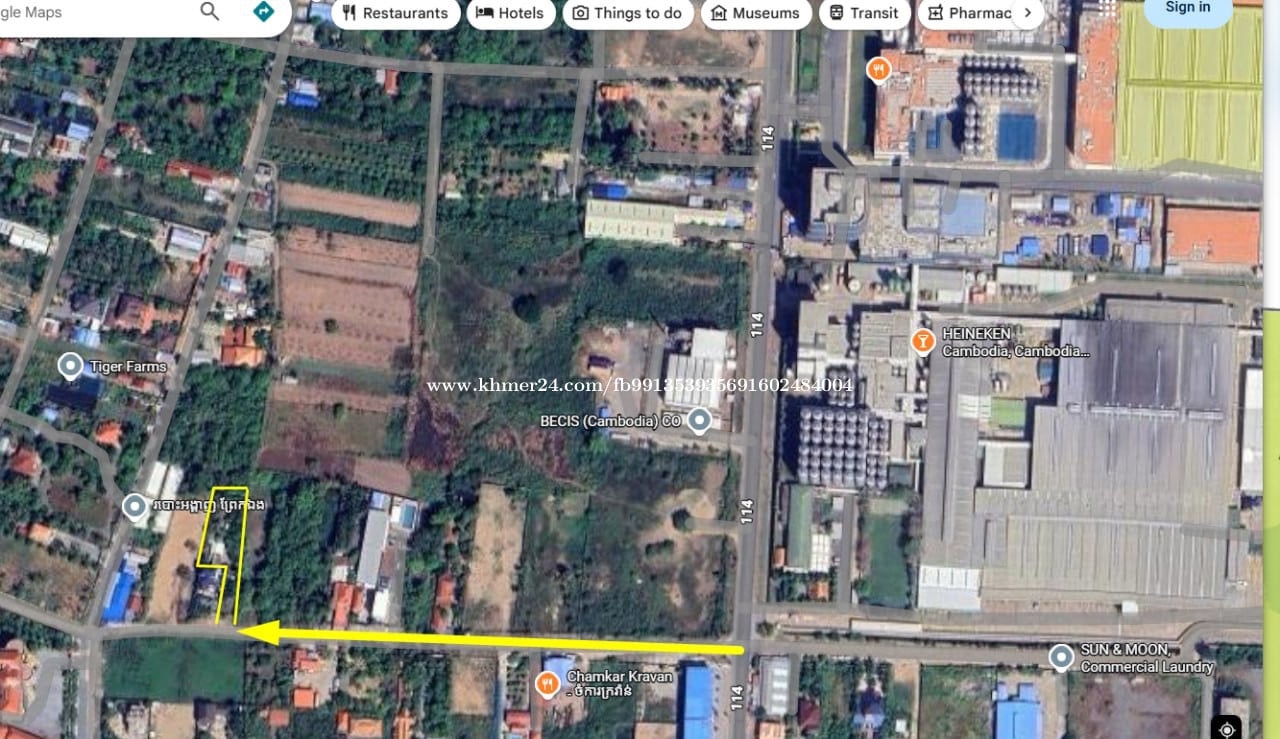
Task: Tap the Sign in button
Action: [x=1187, y=8]
